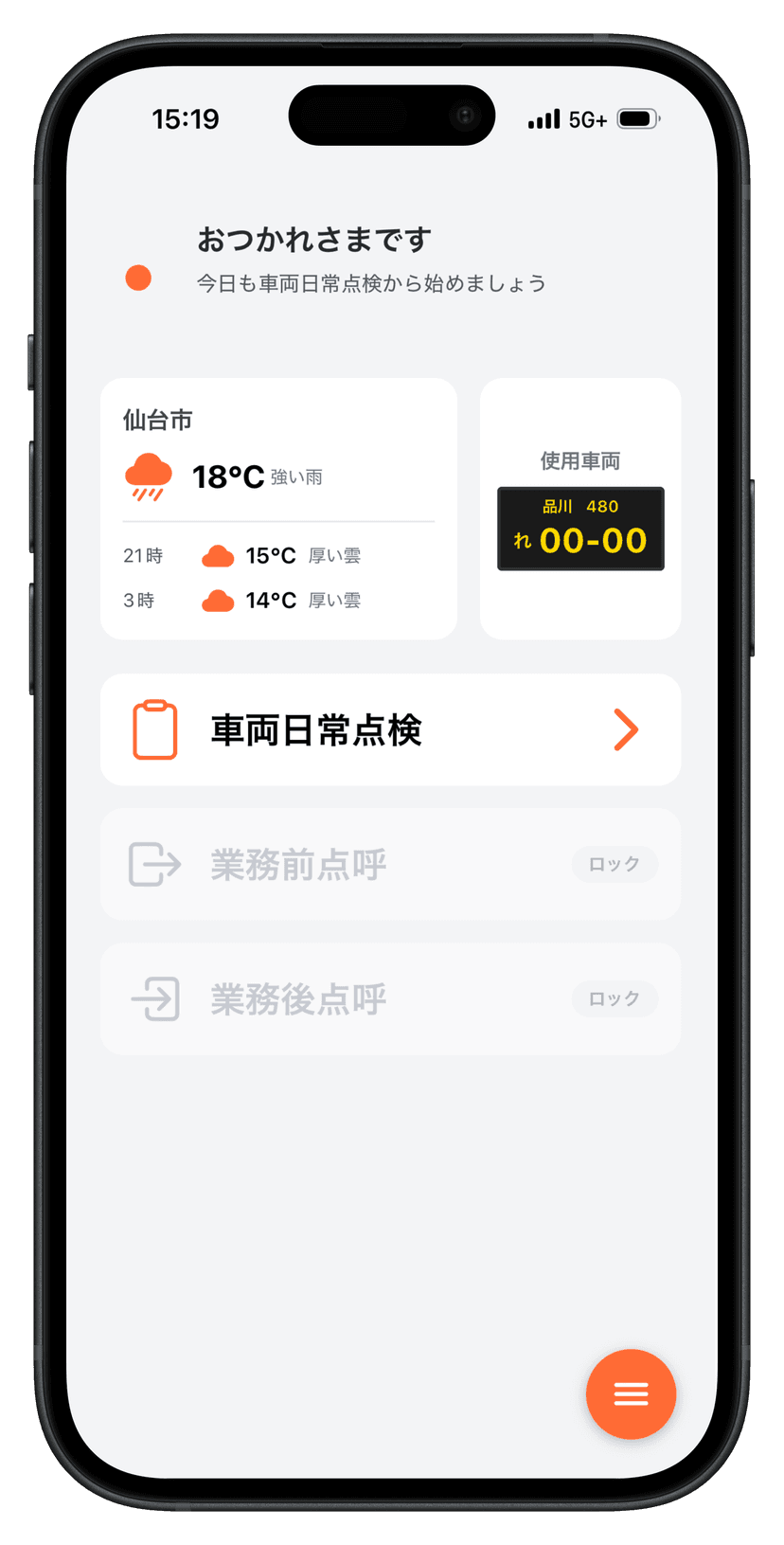
Task: Open the 使用車両 vehicle card
Action: [580, 510]
